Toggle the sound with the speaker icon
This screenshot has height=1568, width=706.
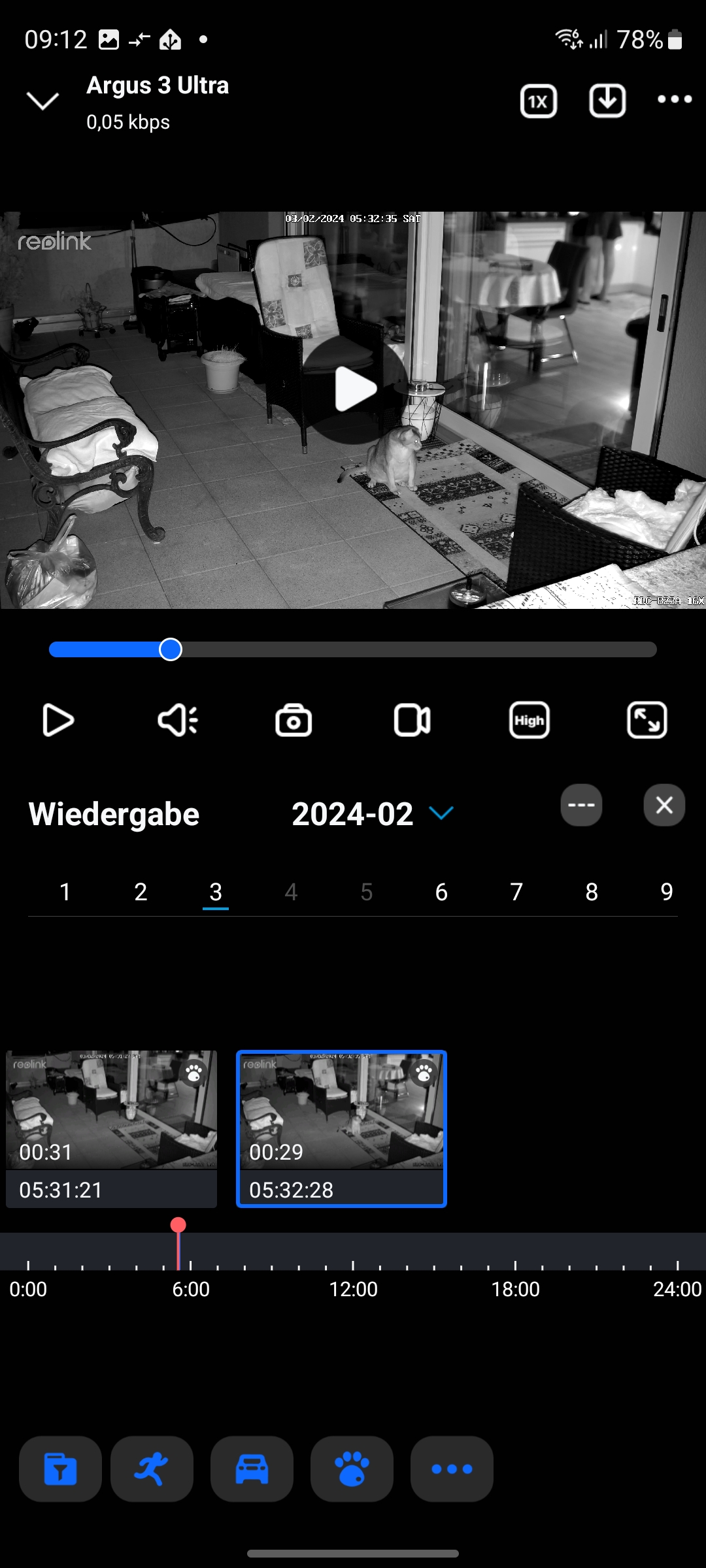pos(177,720)
